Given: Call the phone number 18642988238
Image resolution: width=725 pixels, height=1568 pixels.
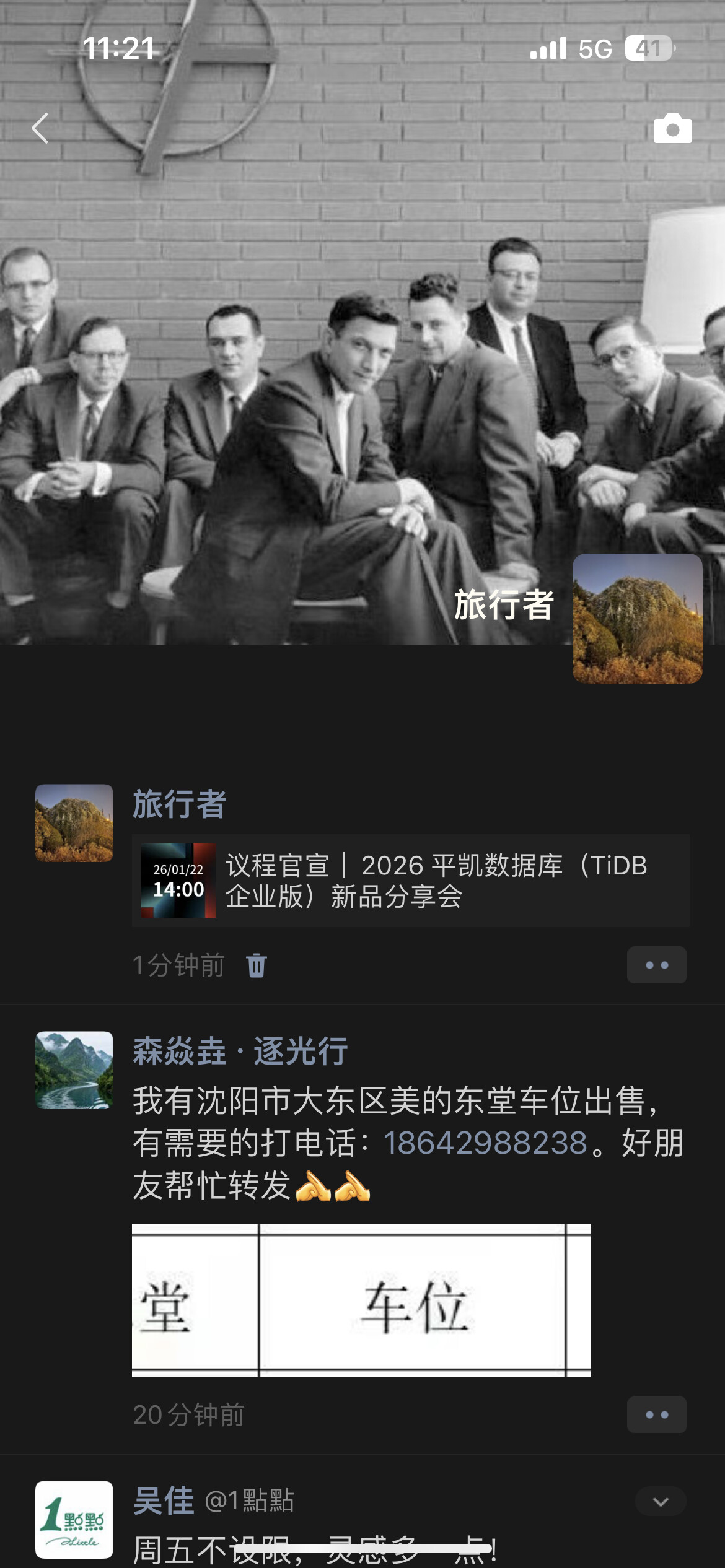Looking at the screenshot, I should (485, 1143).
